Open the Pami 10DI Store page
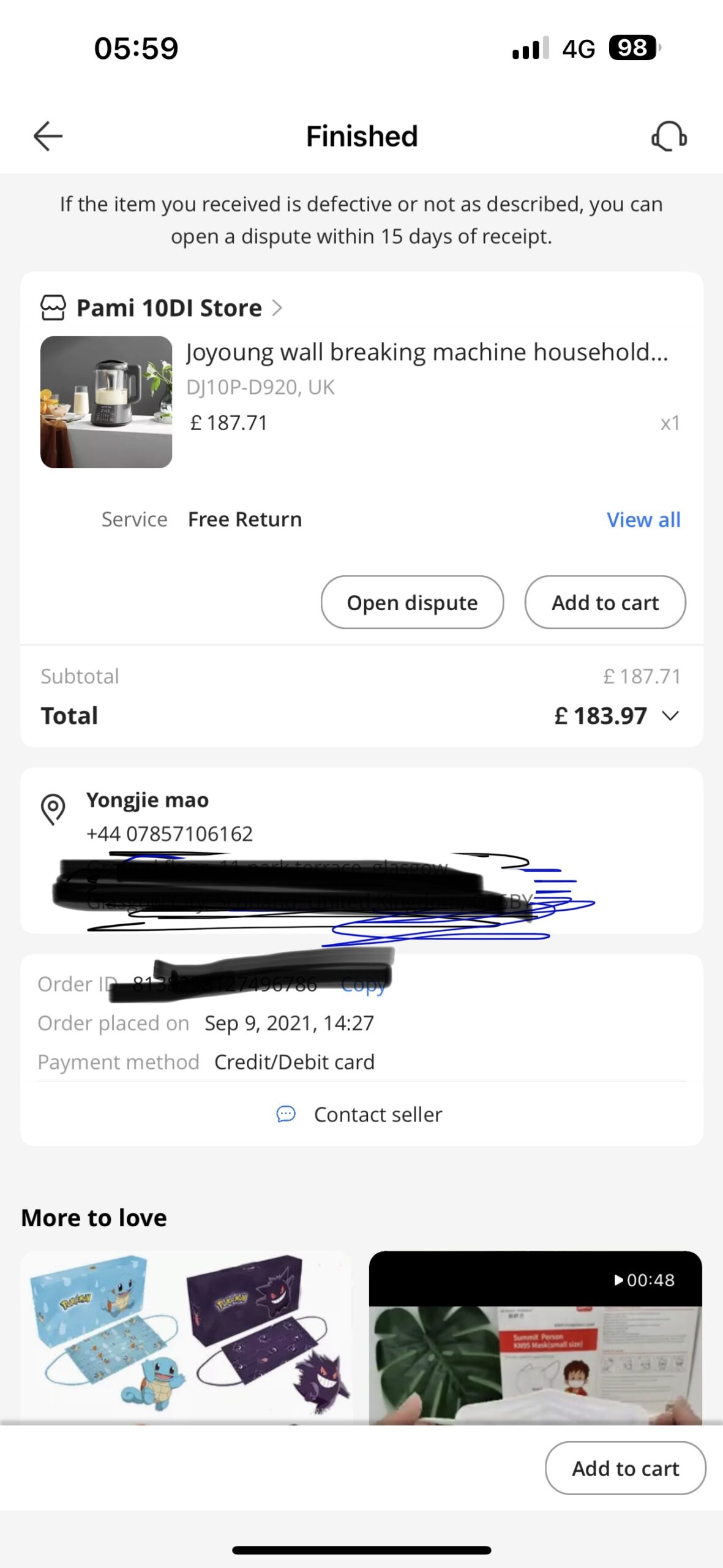The height and width of the screenshot is (1568, 723). (169, 307)
